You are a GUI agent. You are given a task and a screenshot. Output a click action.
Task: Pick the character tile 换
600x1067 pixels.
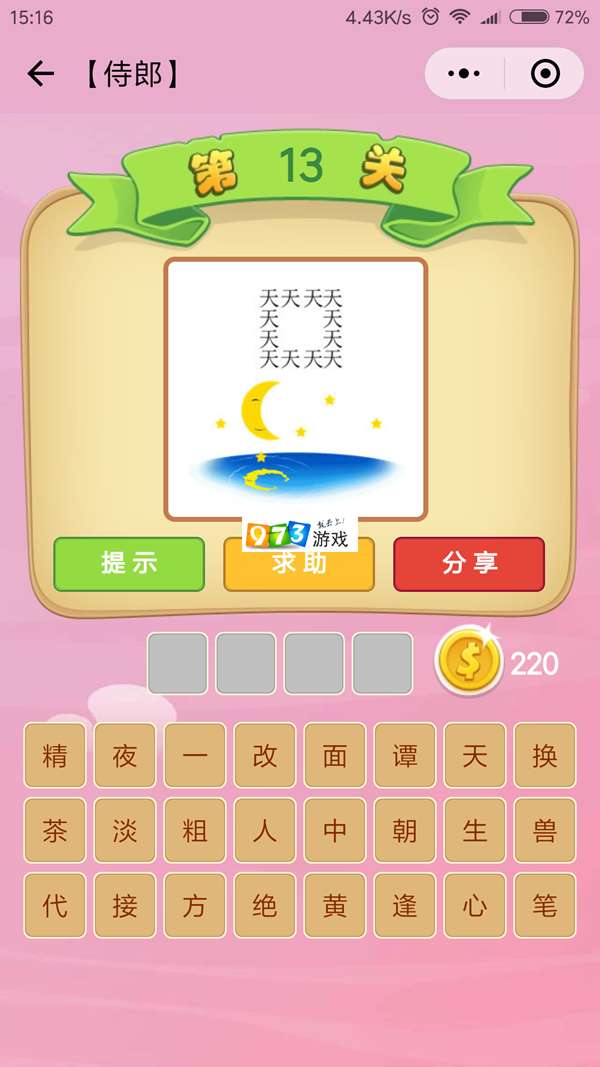545,756
